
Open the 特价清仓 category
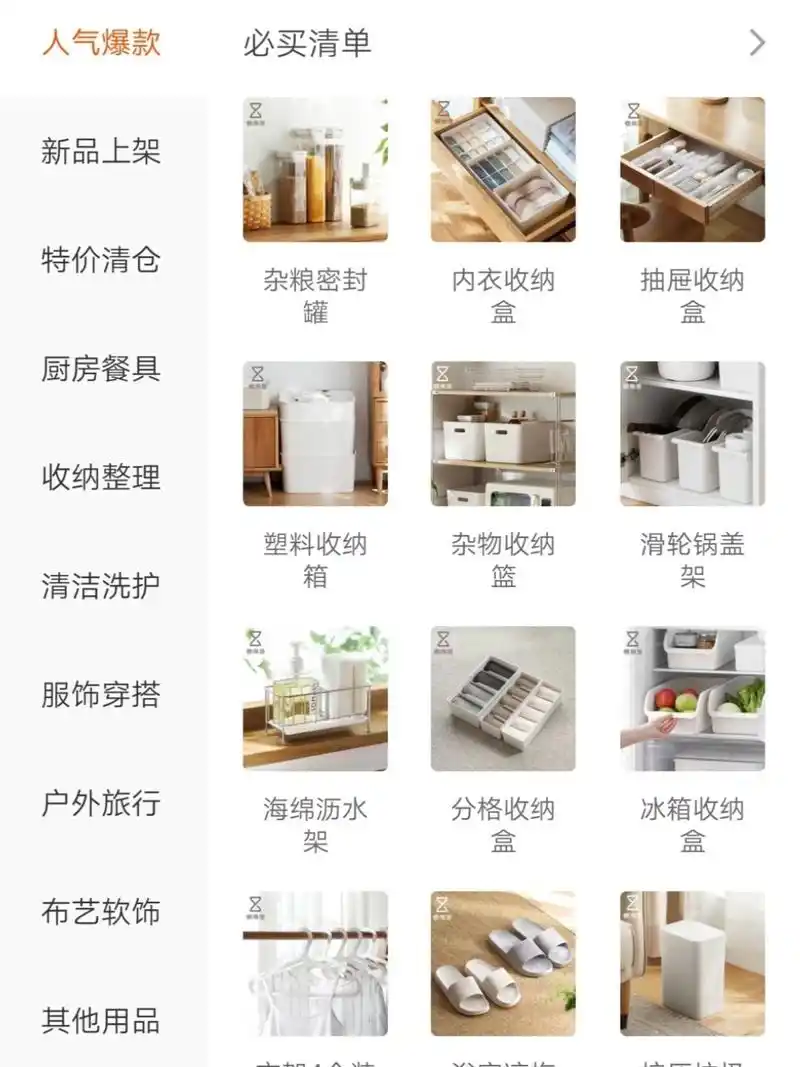click(x=100, y=261)
